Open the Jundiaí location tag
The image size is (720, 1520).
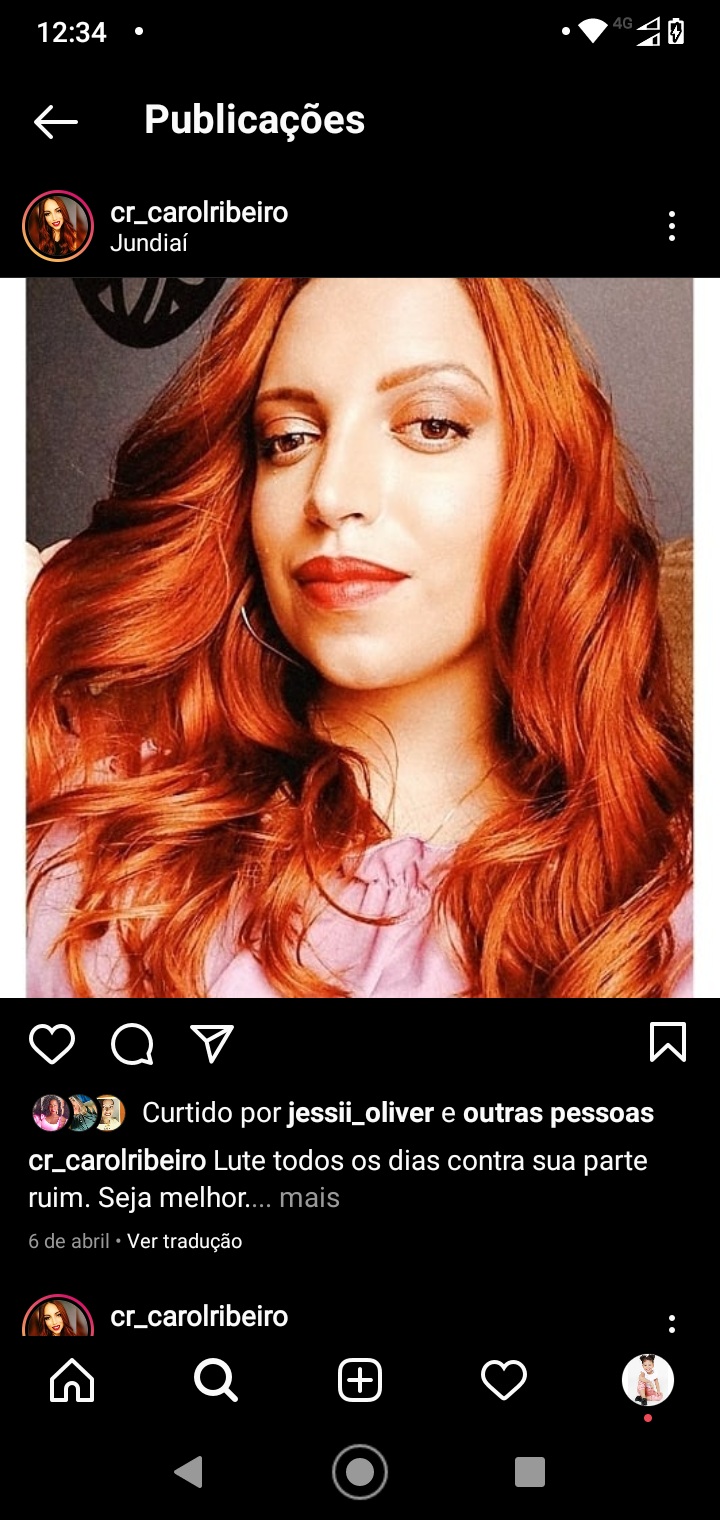[149, 243]
